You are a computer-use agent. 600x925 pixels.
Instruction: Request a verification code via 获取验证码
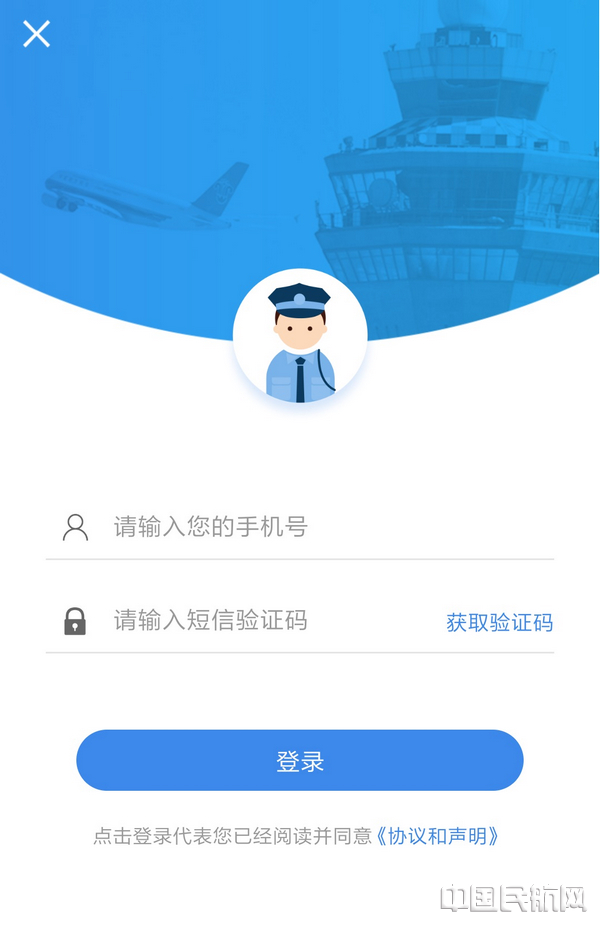pyautogui.click(x=499, y=623)
